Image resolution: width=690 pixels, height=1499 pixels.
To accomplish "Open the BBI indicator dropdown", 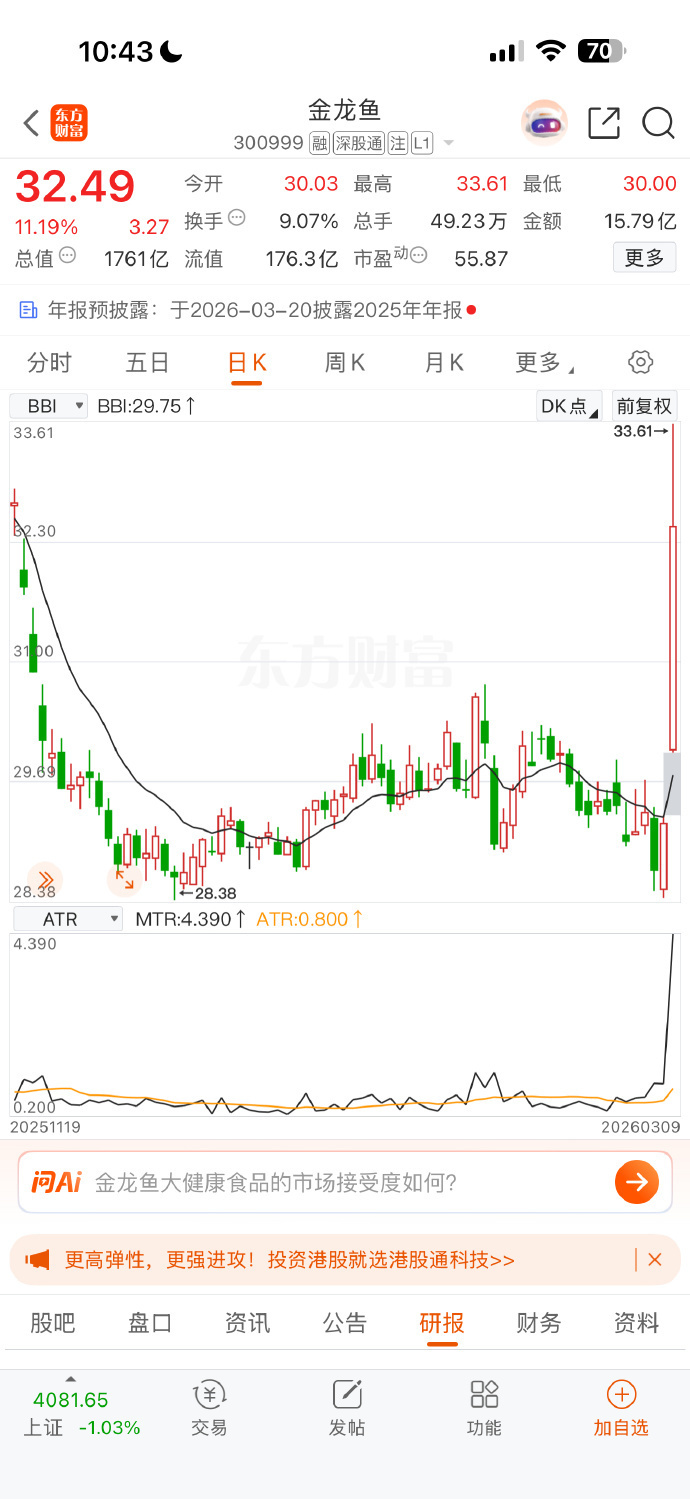I will coord(48,406).
